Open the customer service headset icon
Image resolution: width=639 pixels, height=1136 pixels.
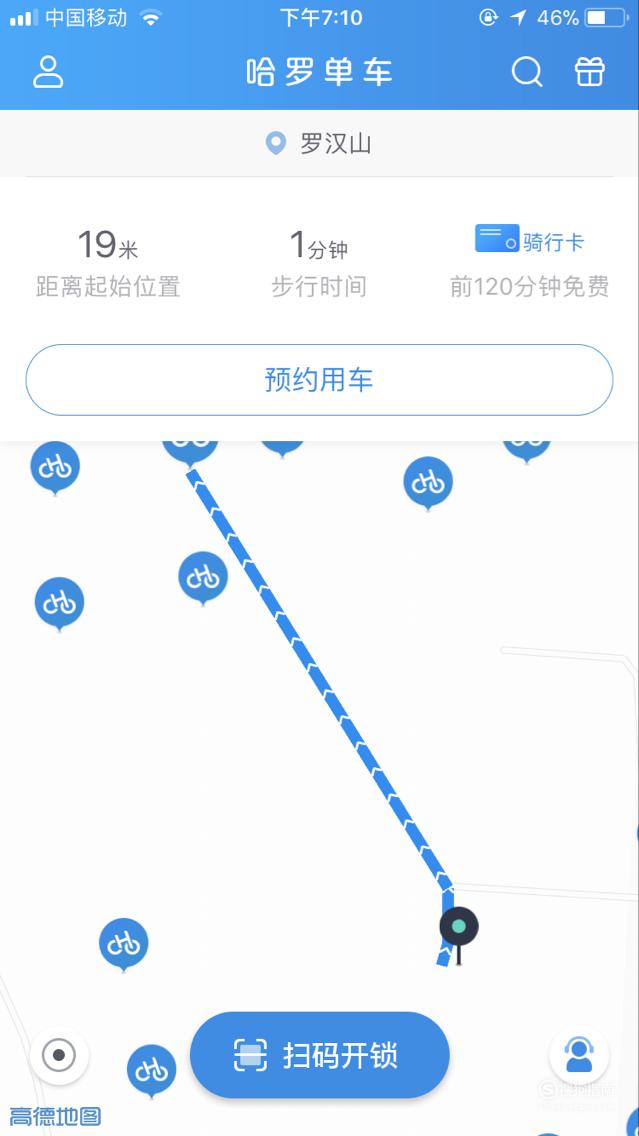coord(579,1055)
